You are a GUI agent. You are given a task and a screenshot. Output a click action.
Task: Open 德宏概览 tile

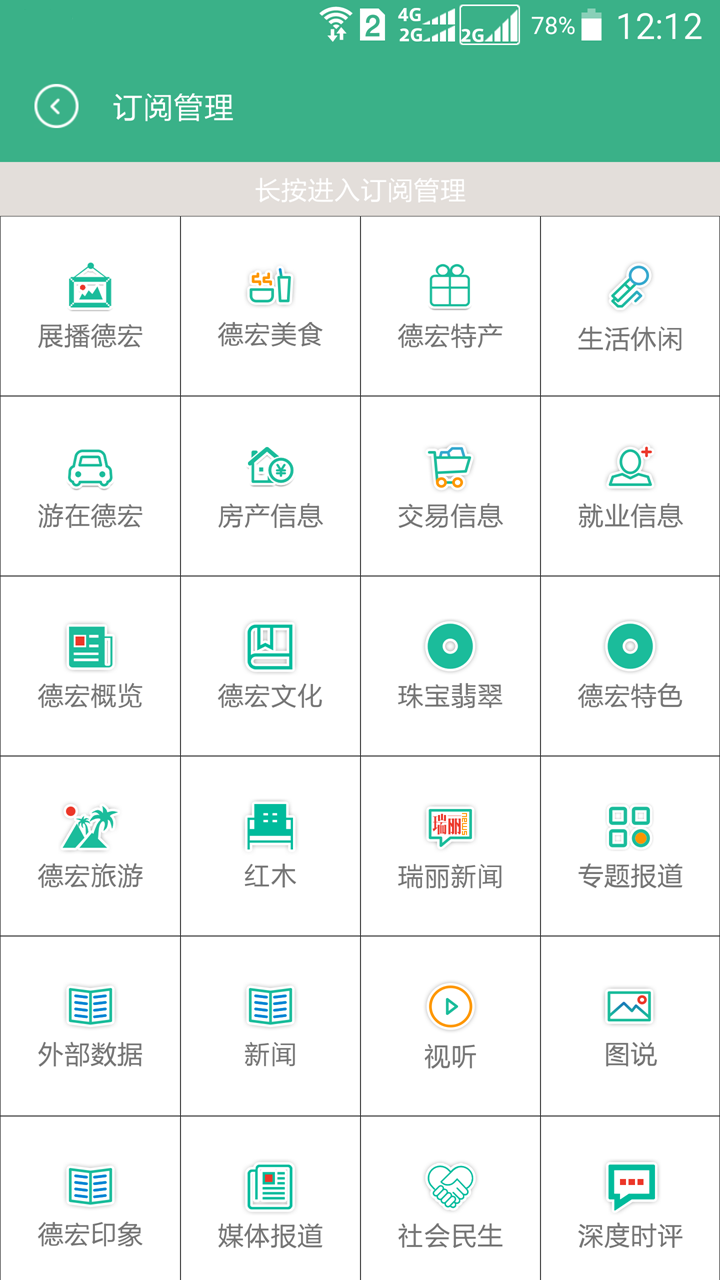point(90,666)
